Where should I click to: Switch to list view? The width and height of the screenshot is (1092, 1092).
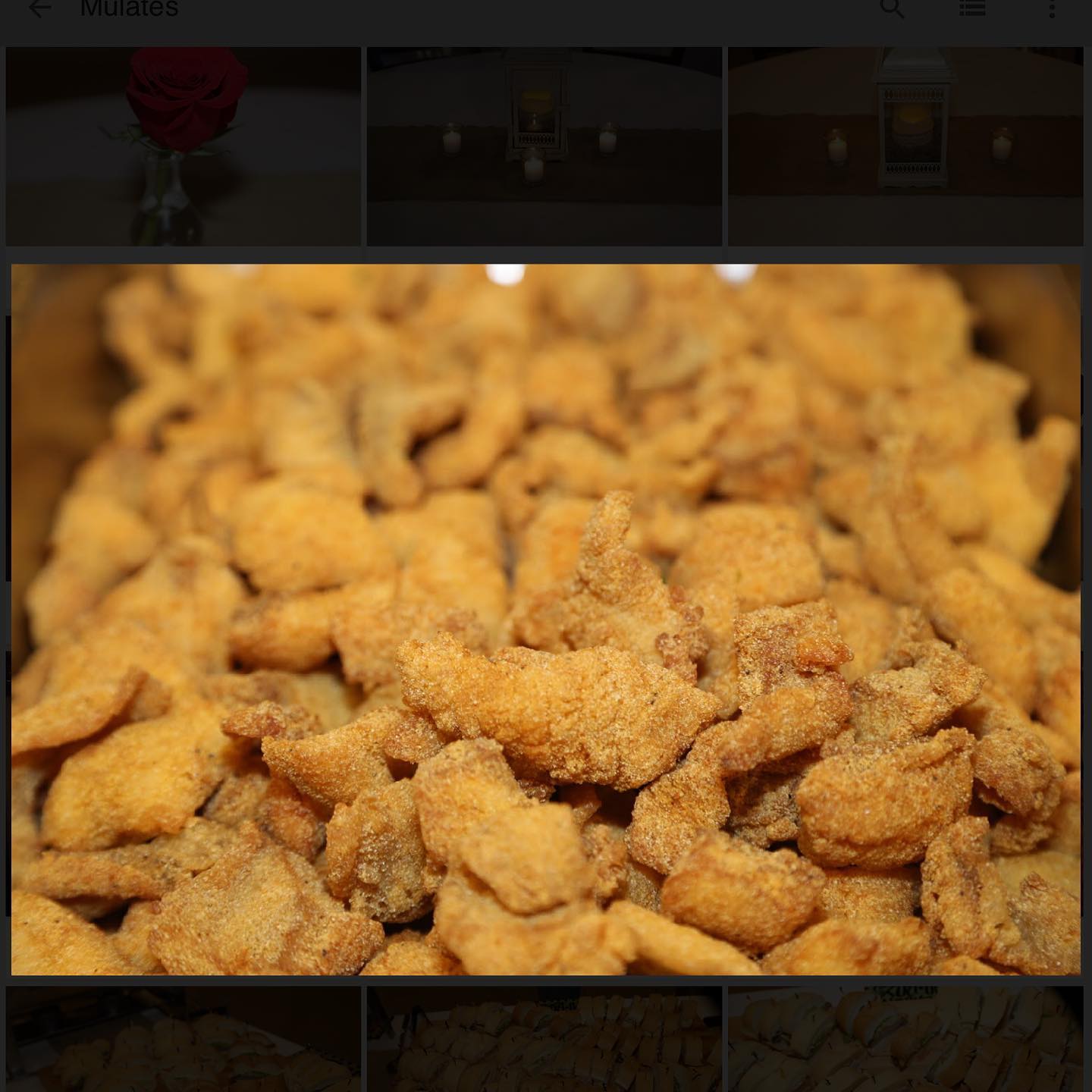(x=971, y=9)
